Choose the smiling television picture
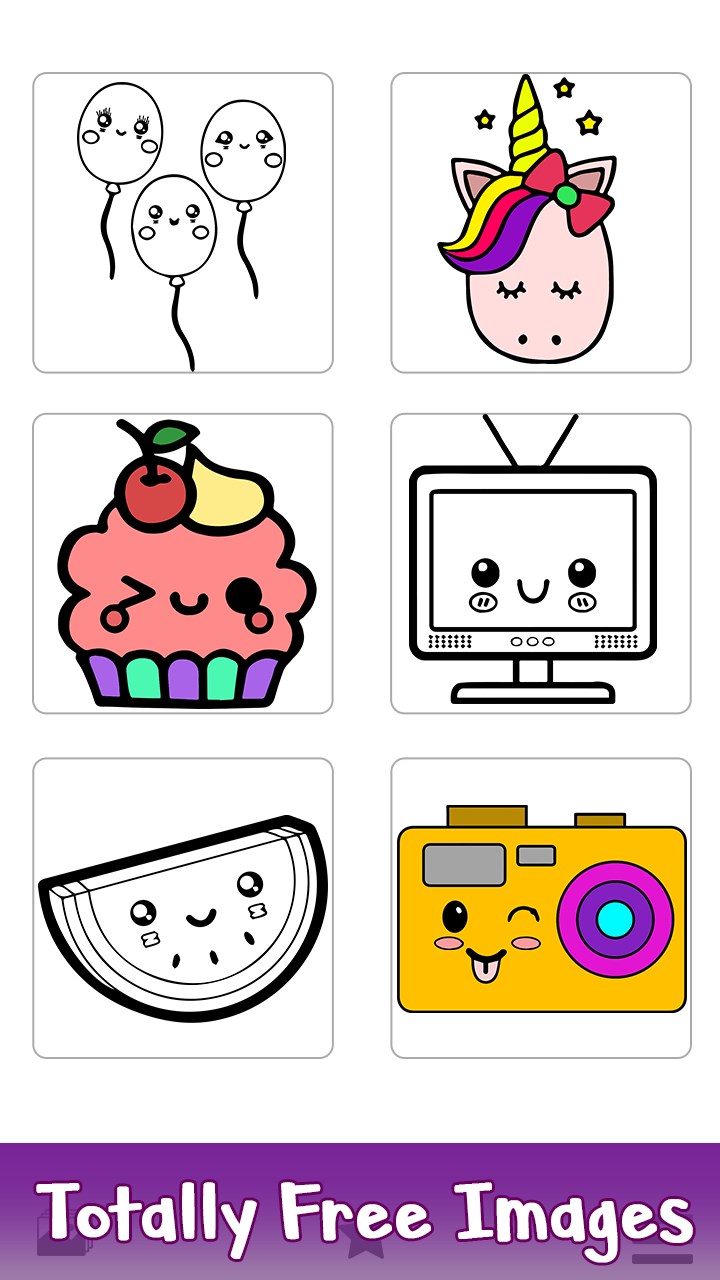This screenshot has height=1280, width=720. 541,564
